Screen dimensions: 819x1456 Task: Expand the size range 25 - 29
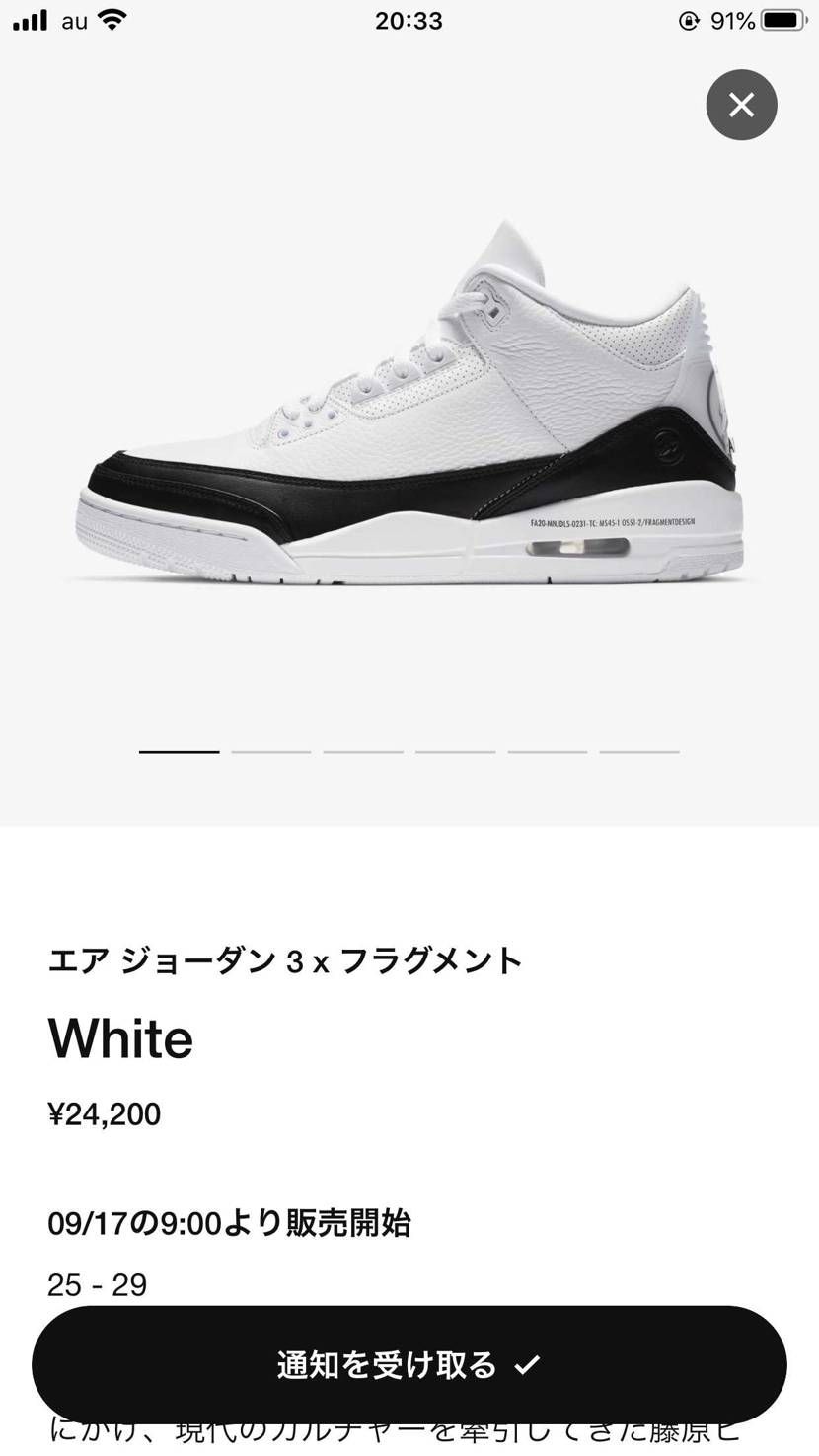[x=97, y=1285]
